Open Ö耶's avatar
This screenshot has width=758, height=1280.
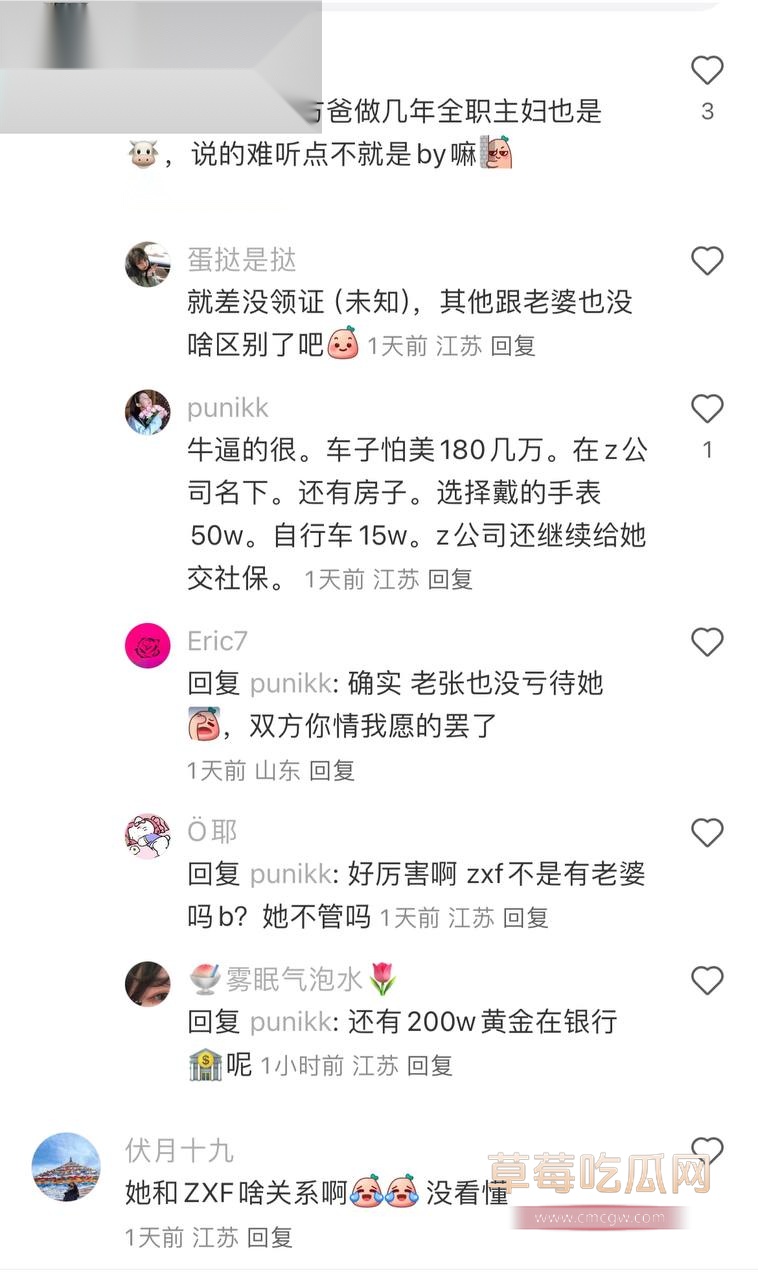point(147,836)
